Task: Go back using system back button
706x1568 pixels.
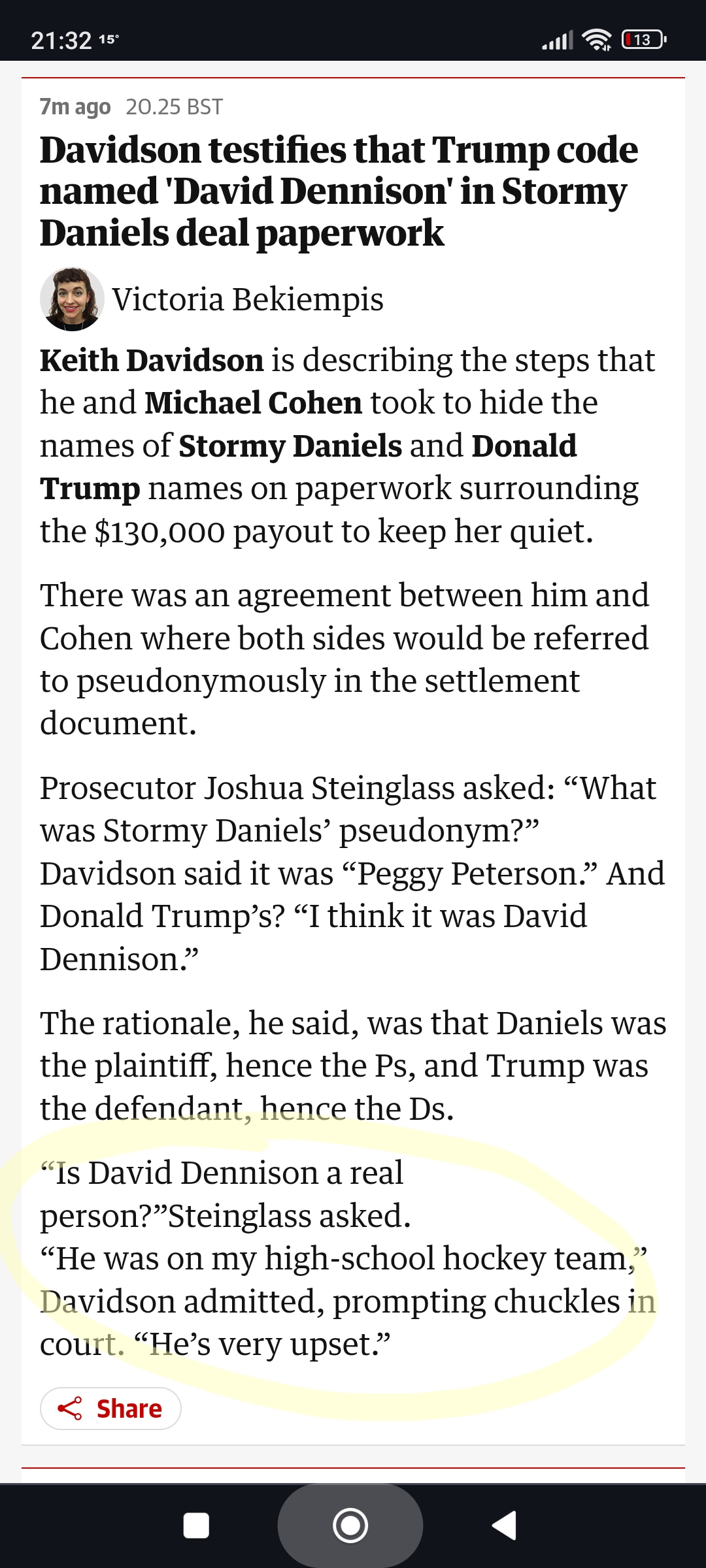Action: 504,1526
